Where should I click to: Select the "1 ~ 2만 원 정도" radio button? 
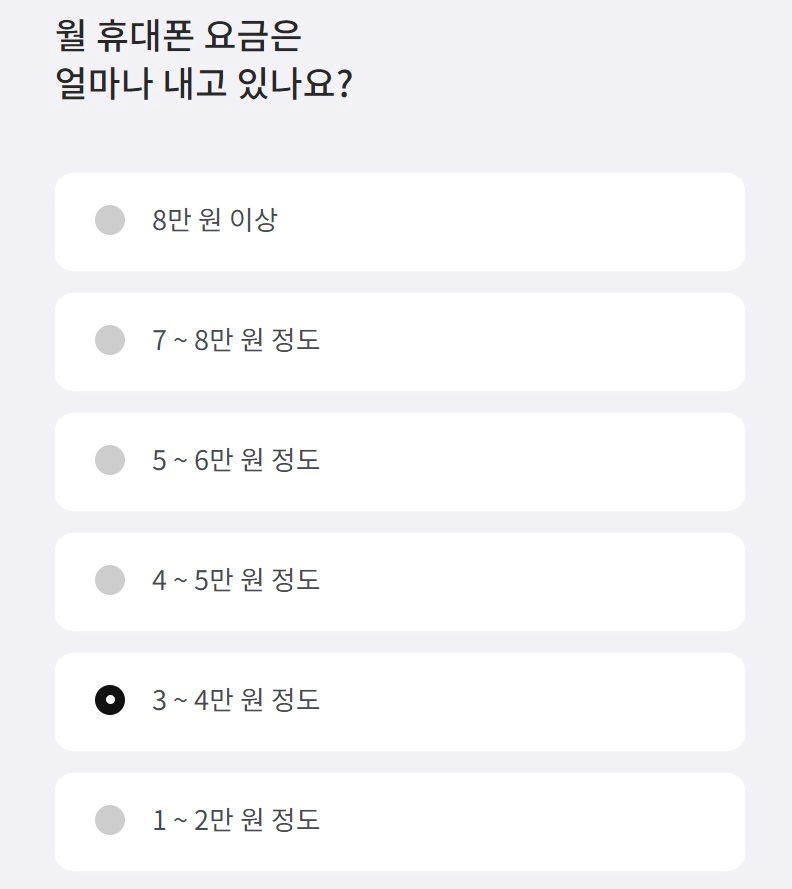110,821
